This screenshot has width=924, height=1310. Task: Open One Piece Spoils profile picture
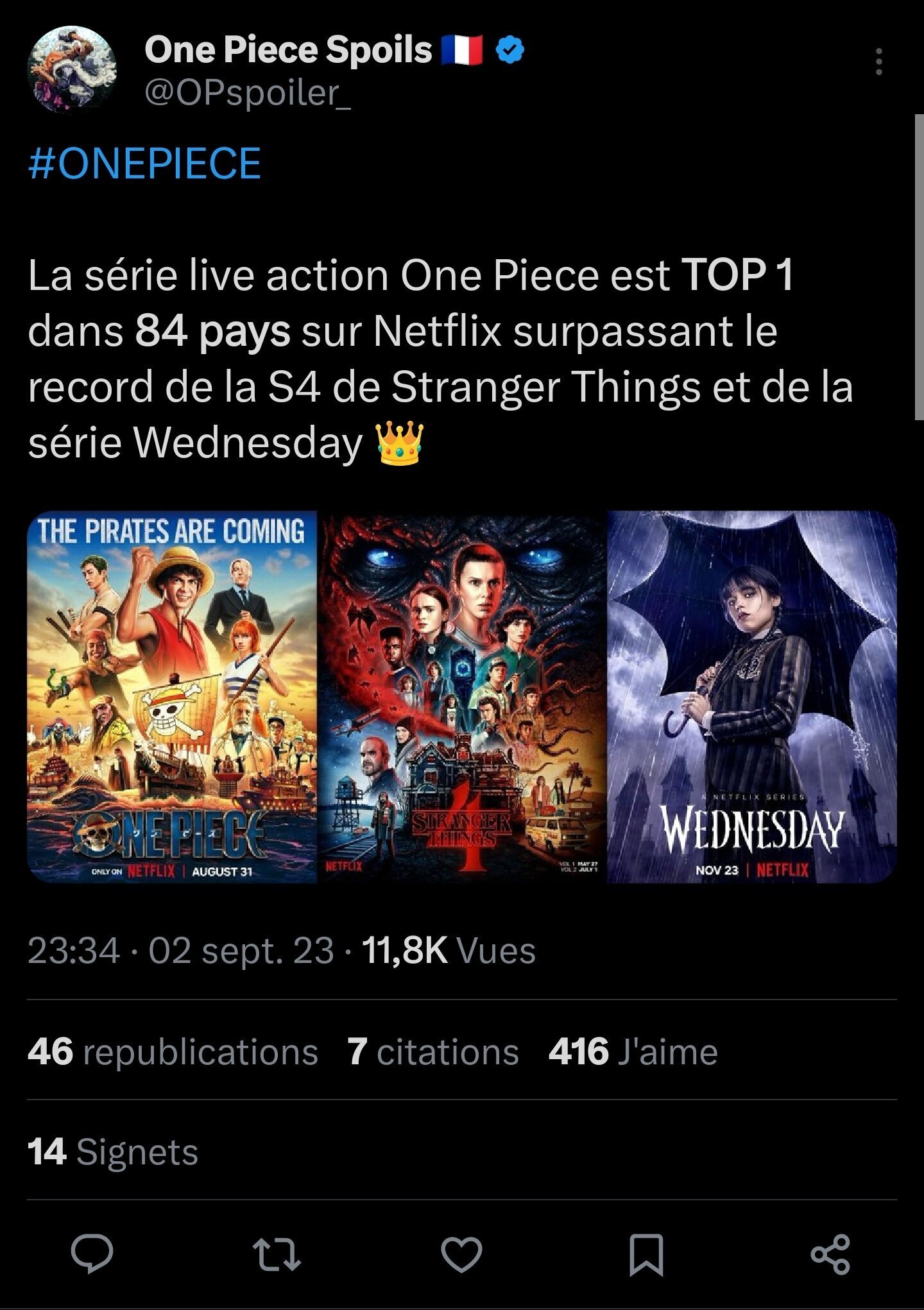[72, 69]
